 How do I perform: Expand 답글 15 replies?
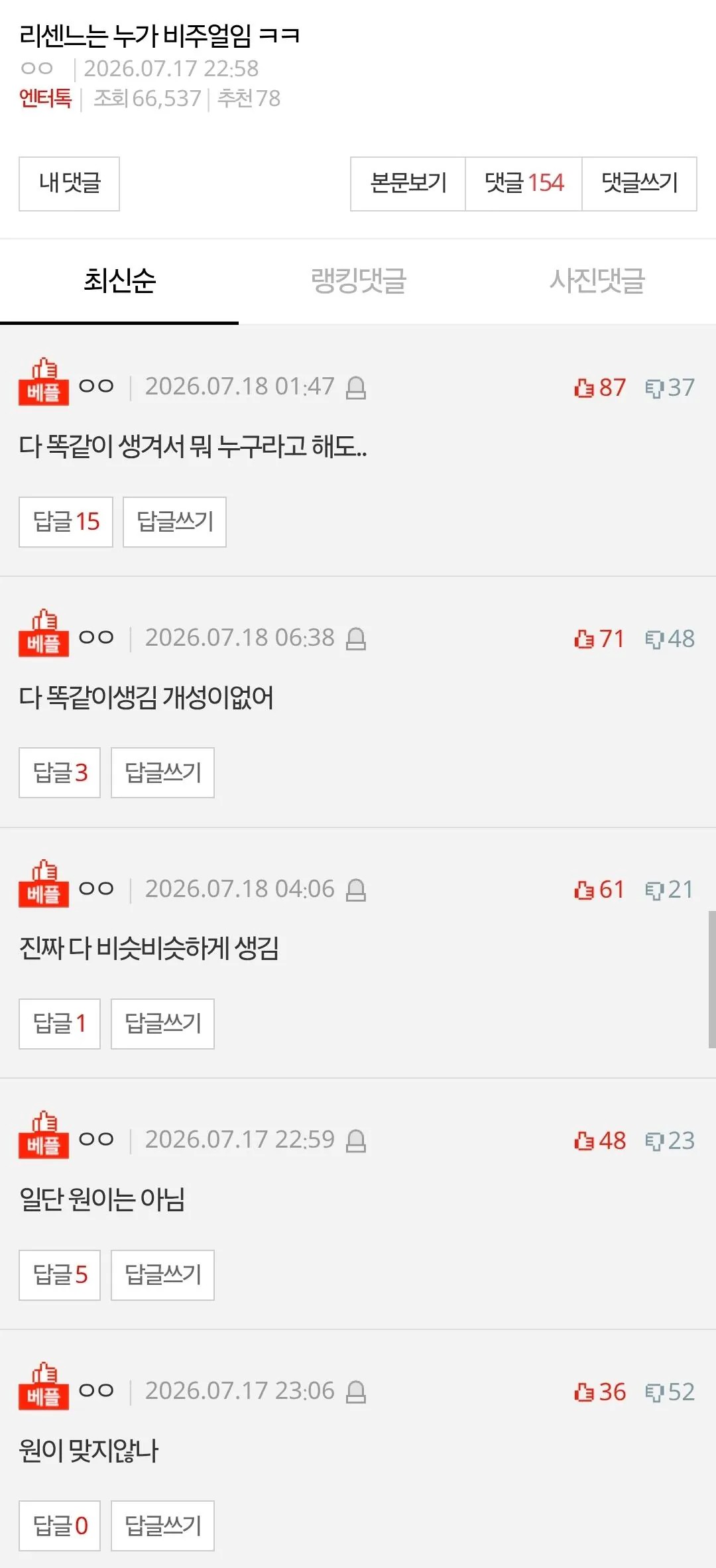[66, 522]
